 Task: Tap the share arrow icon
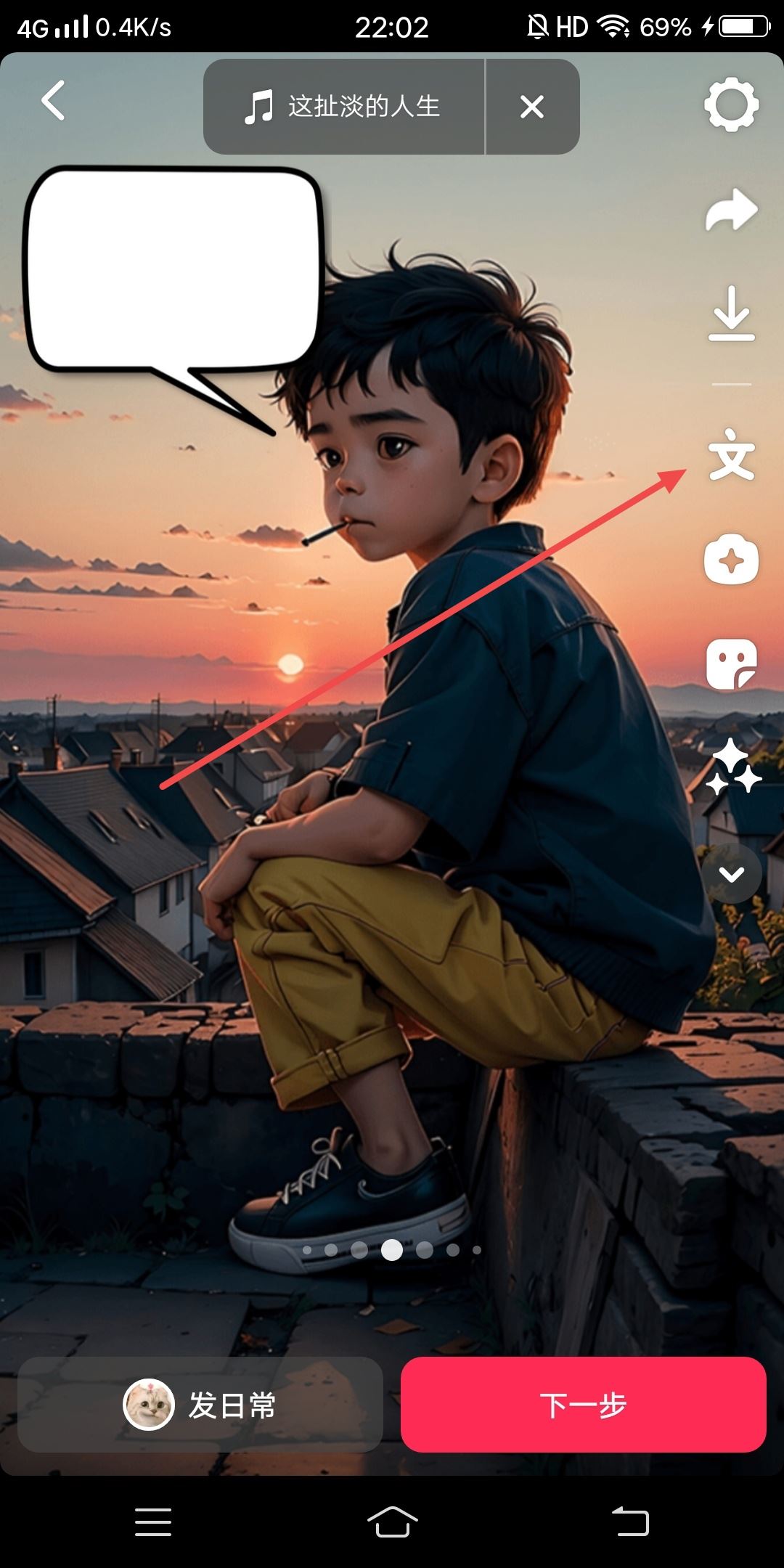coord(731,210)
